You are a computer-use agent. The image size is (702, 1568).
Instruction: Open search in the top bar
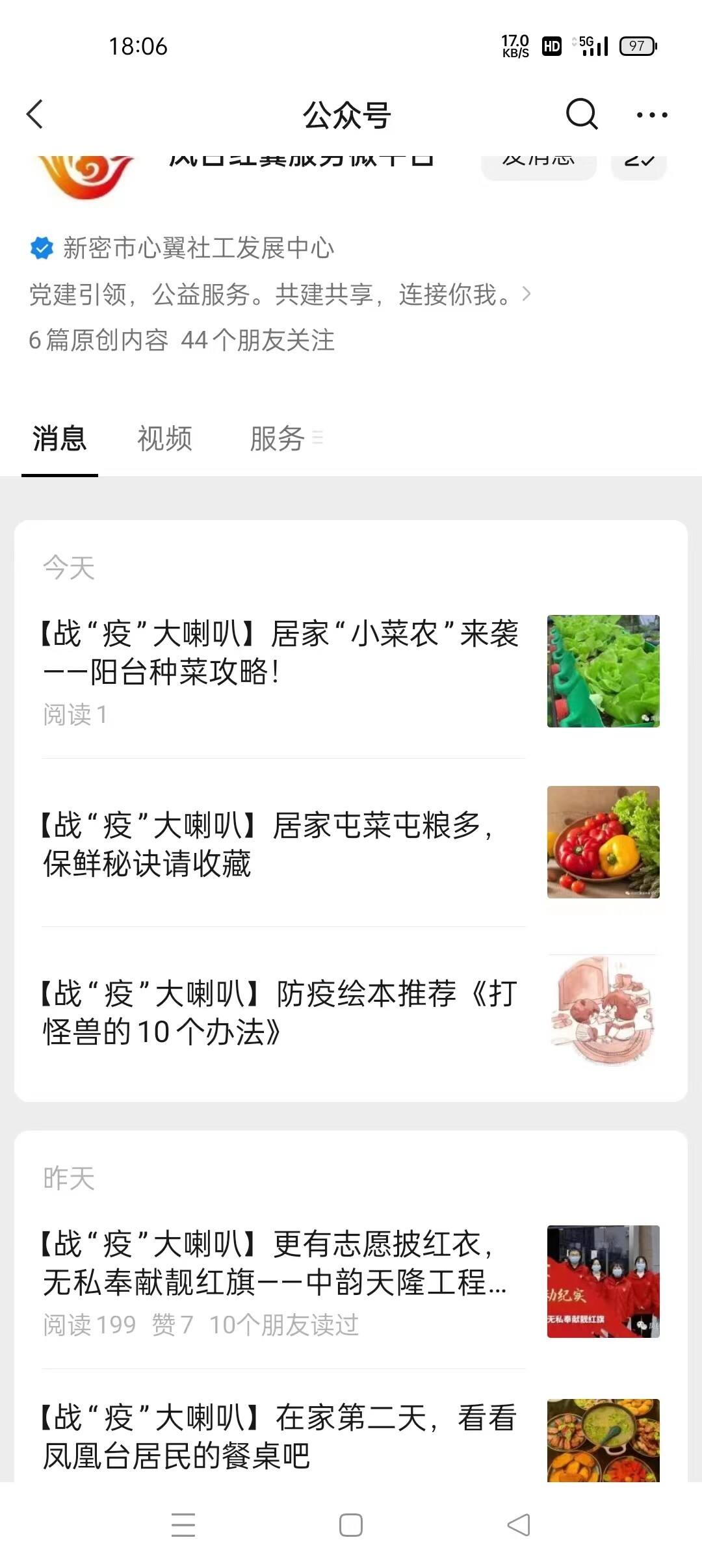click(x=581, y=114)
